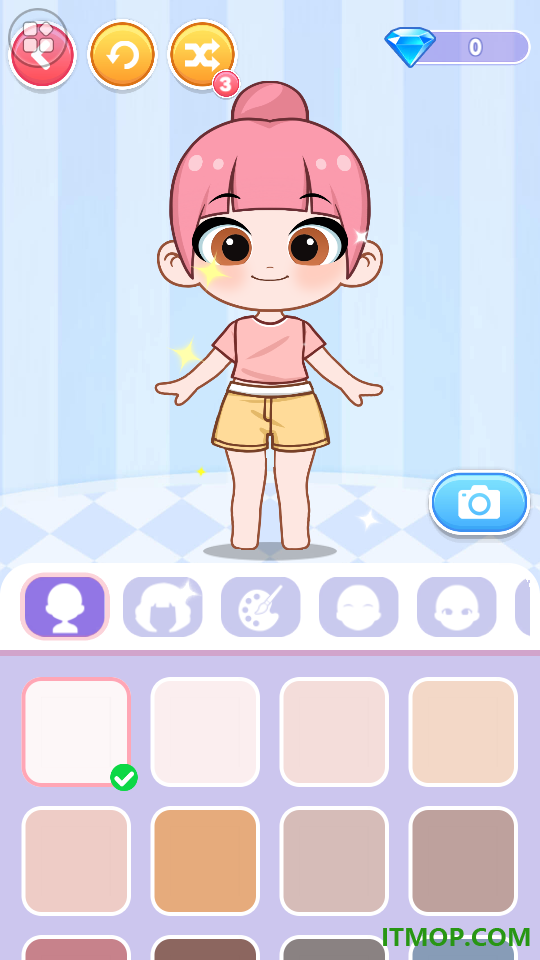This screenshot has width=540, height=960.
Task: Open the color palette tab
Action: (261, 606)
